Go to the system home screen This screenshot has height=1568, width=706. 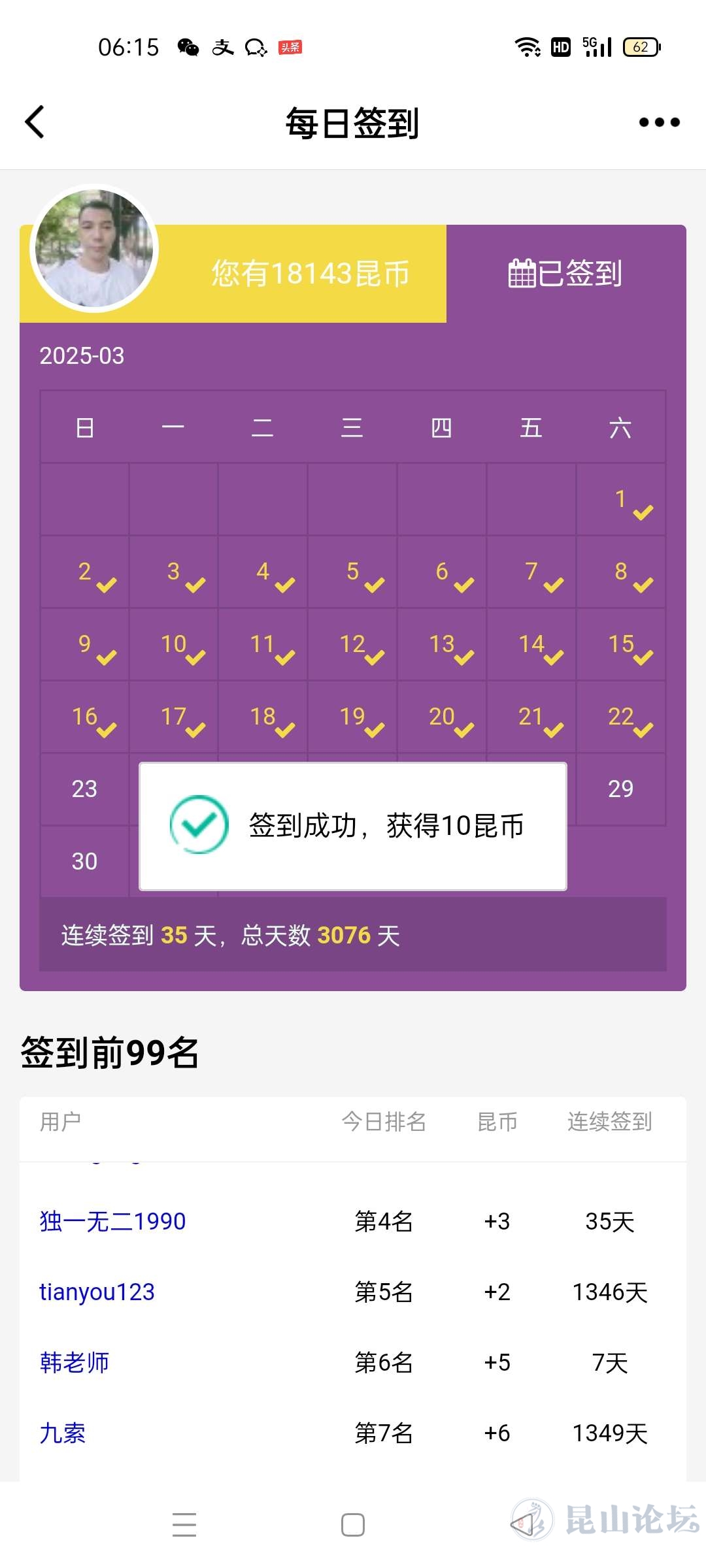[x=353, y=1525]
